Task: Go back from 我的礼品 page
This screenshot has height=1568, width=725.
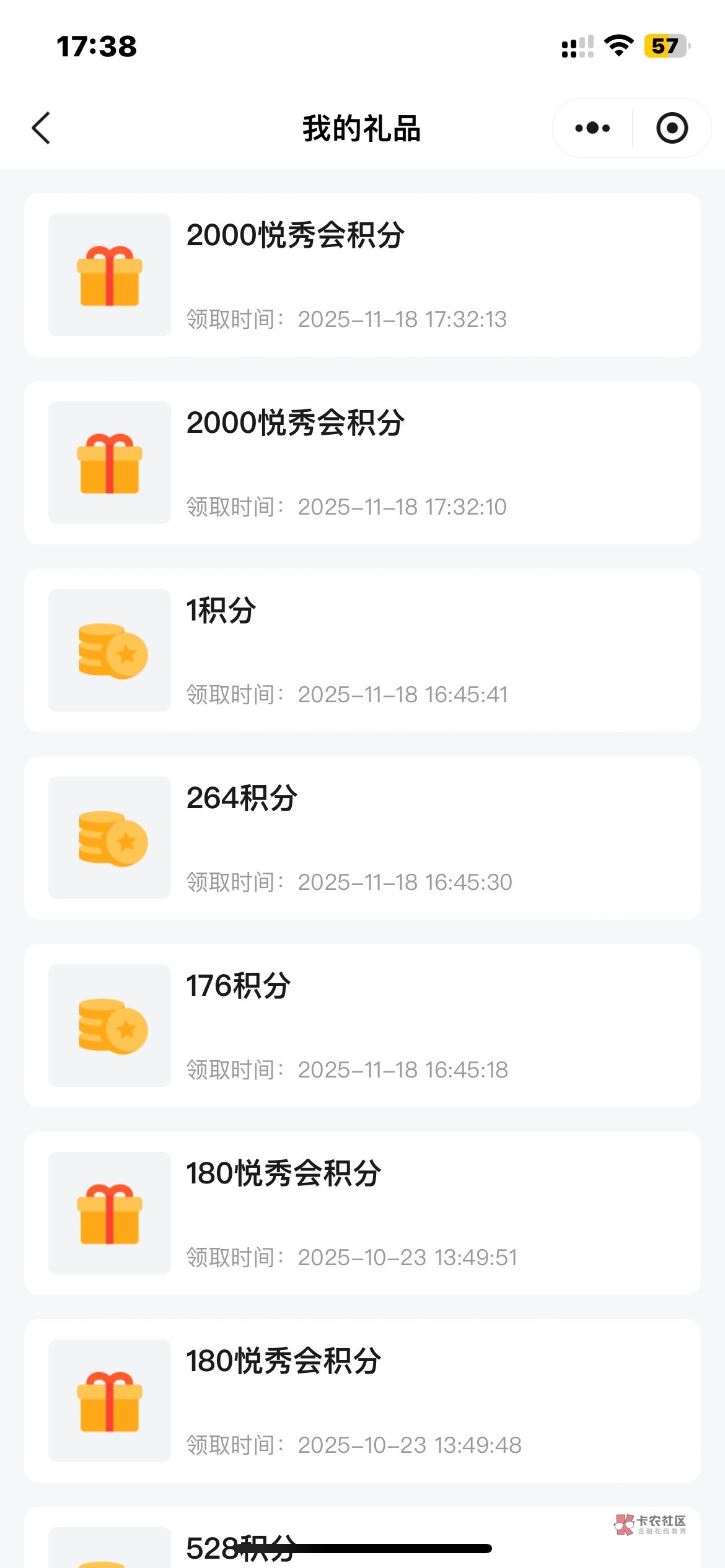Action: tap(41, 128)
